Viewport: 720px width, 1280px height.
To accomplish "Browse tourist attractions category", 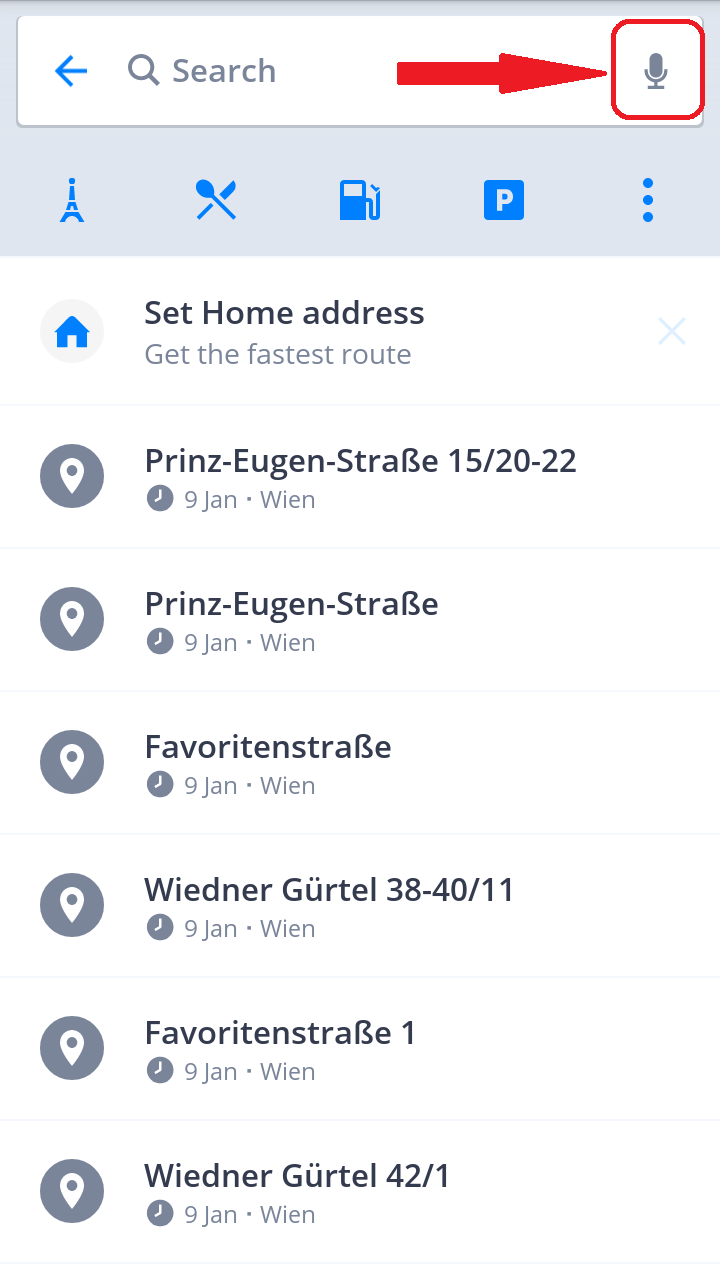I will [x=71, y=200].
